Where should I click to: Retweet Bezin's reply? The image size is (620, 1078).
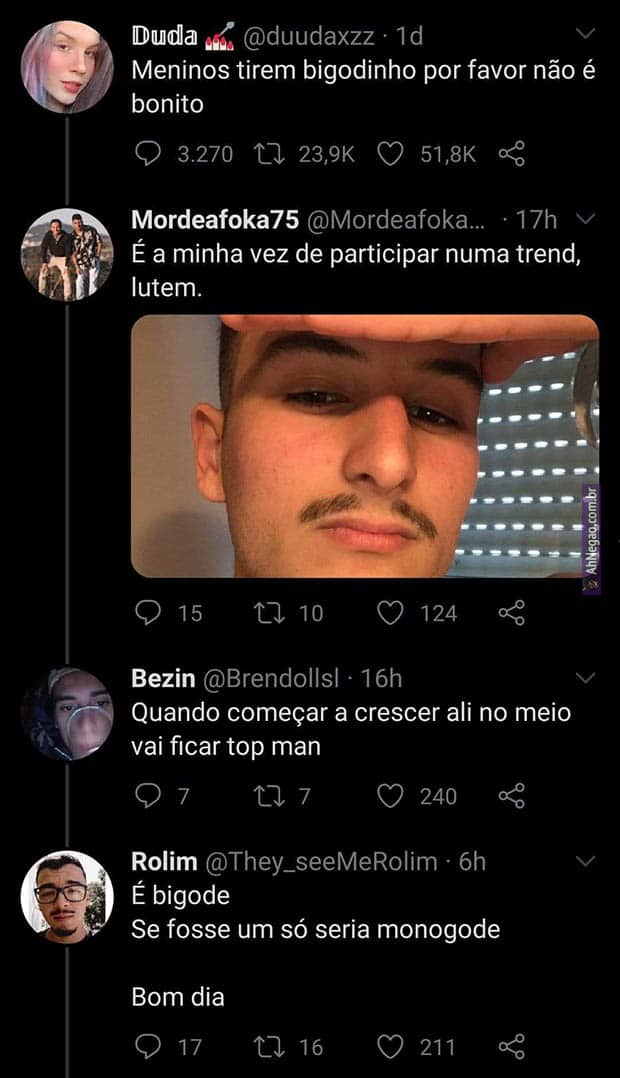[x=270, y=796]
